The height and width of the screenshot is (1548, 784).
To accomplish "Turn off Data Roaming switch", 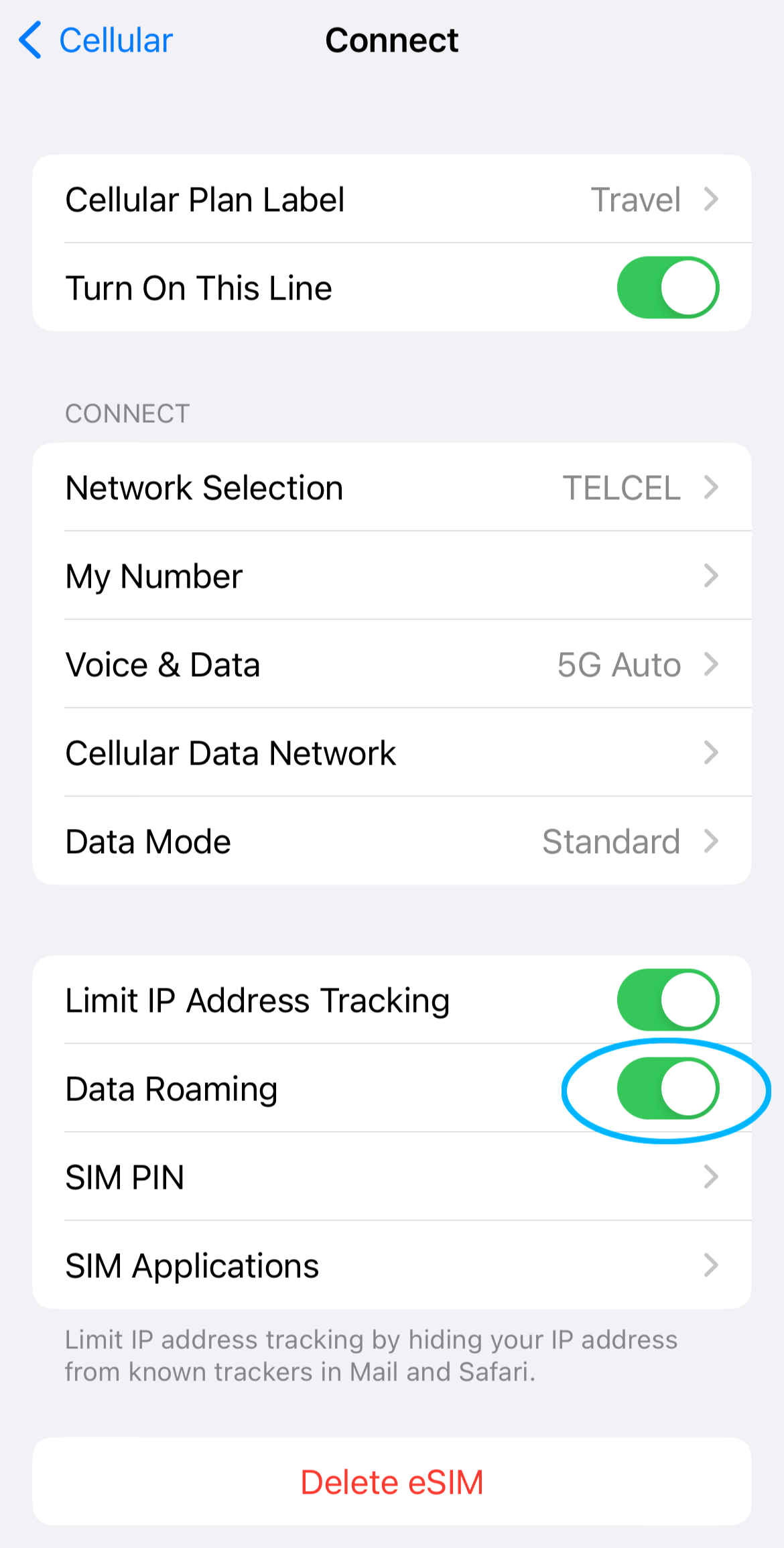I will click(667, 1088).
